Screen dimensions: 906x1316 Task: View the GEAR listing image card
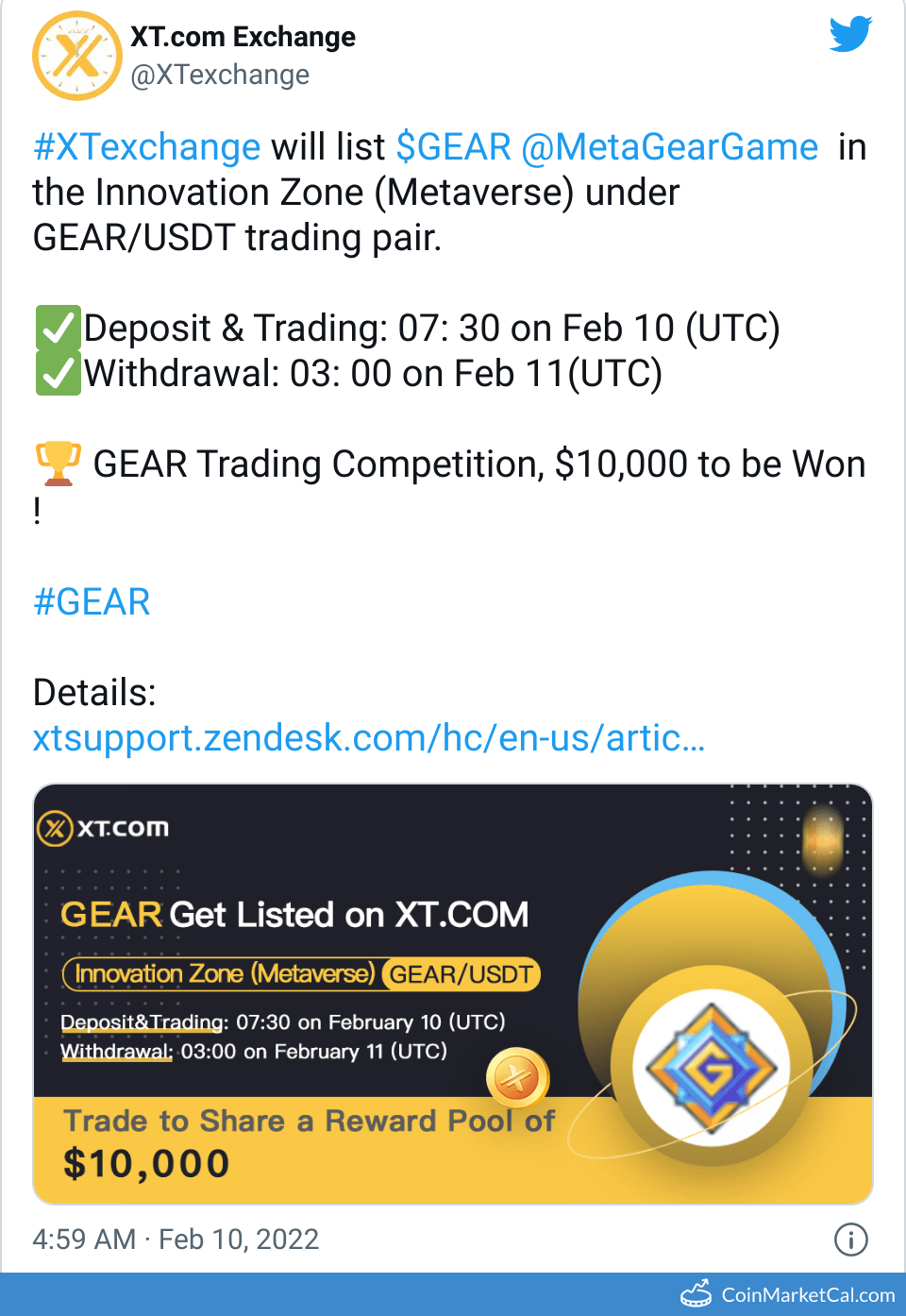point(453,993)
